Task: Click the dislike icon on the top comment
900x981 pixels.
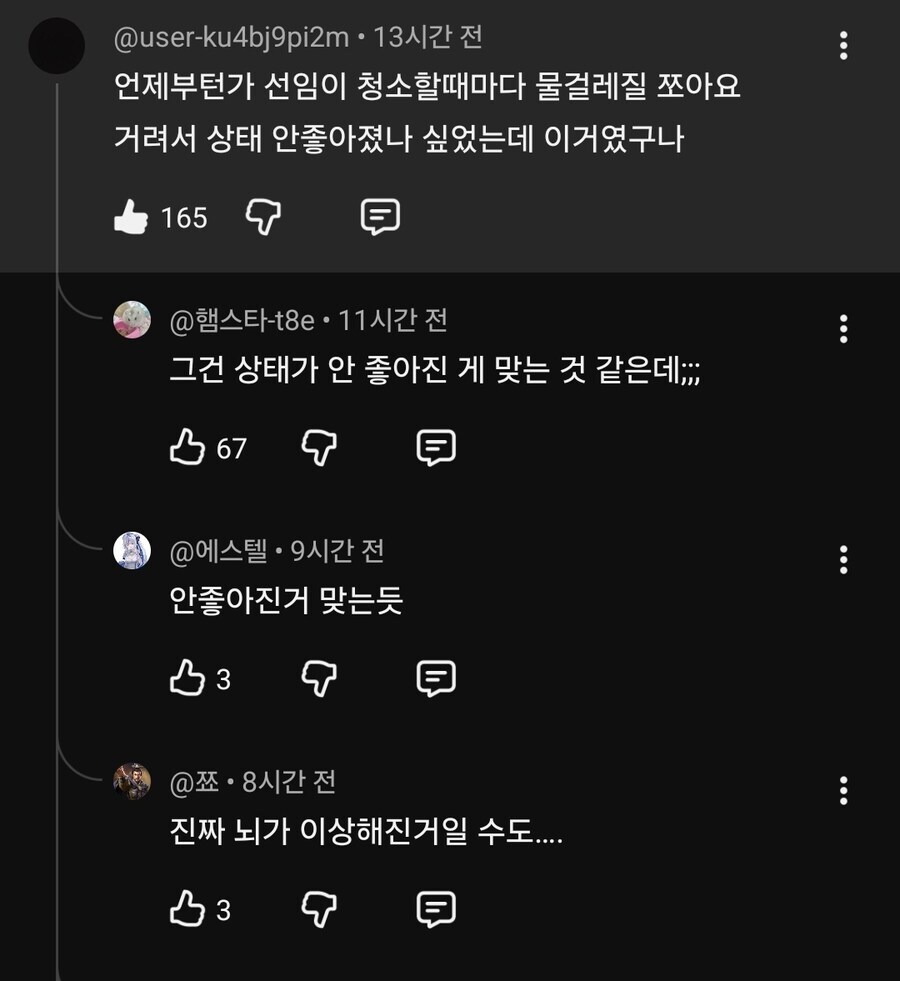Action: [x=263, y=217]
